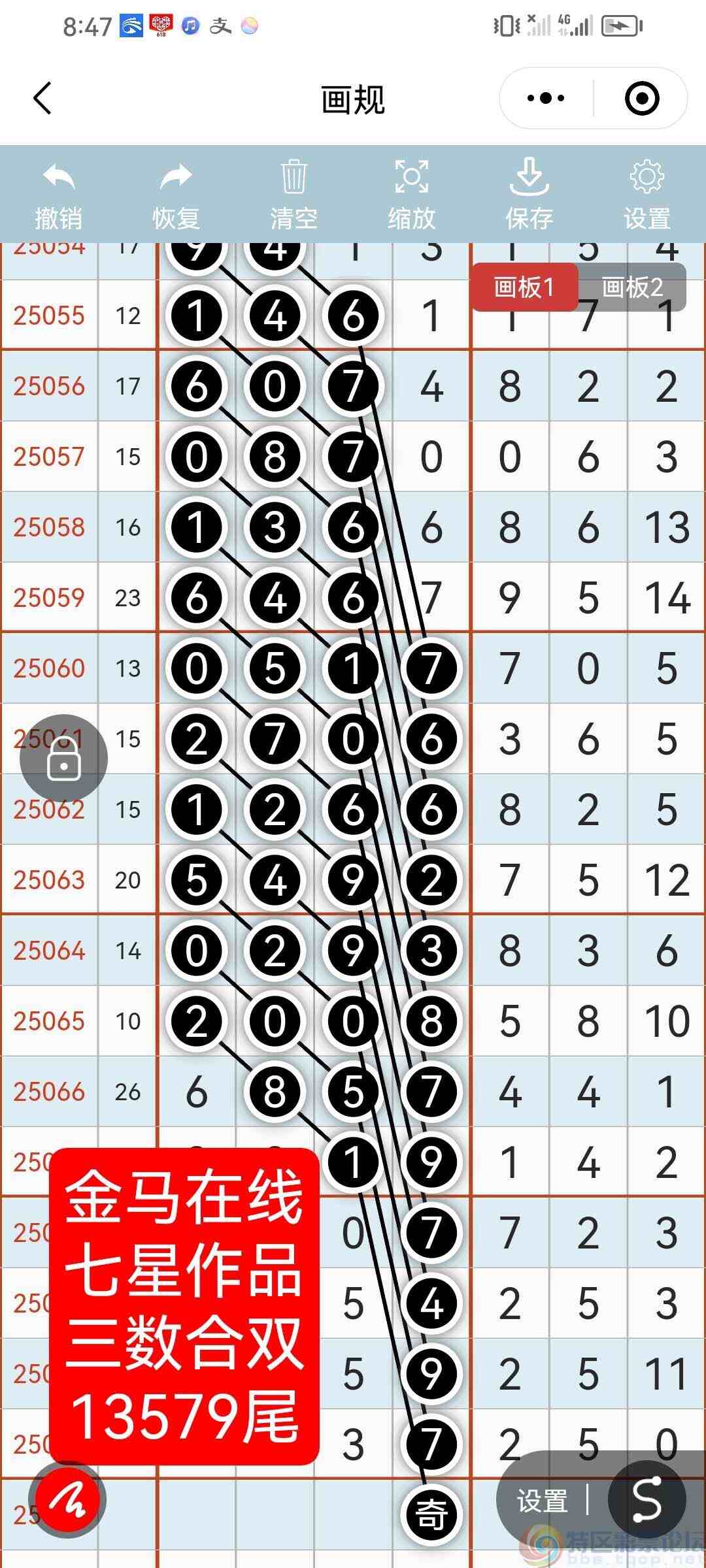Close the mini program with the circle icon
706x1568 pixels.
[x=641, y=99]
